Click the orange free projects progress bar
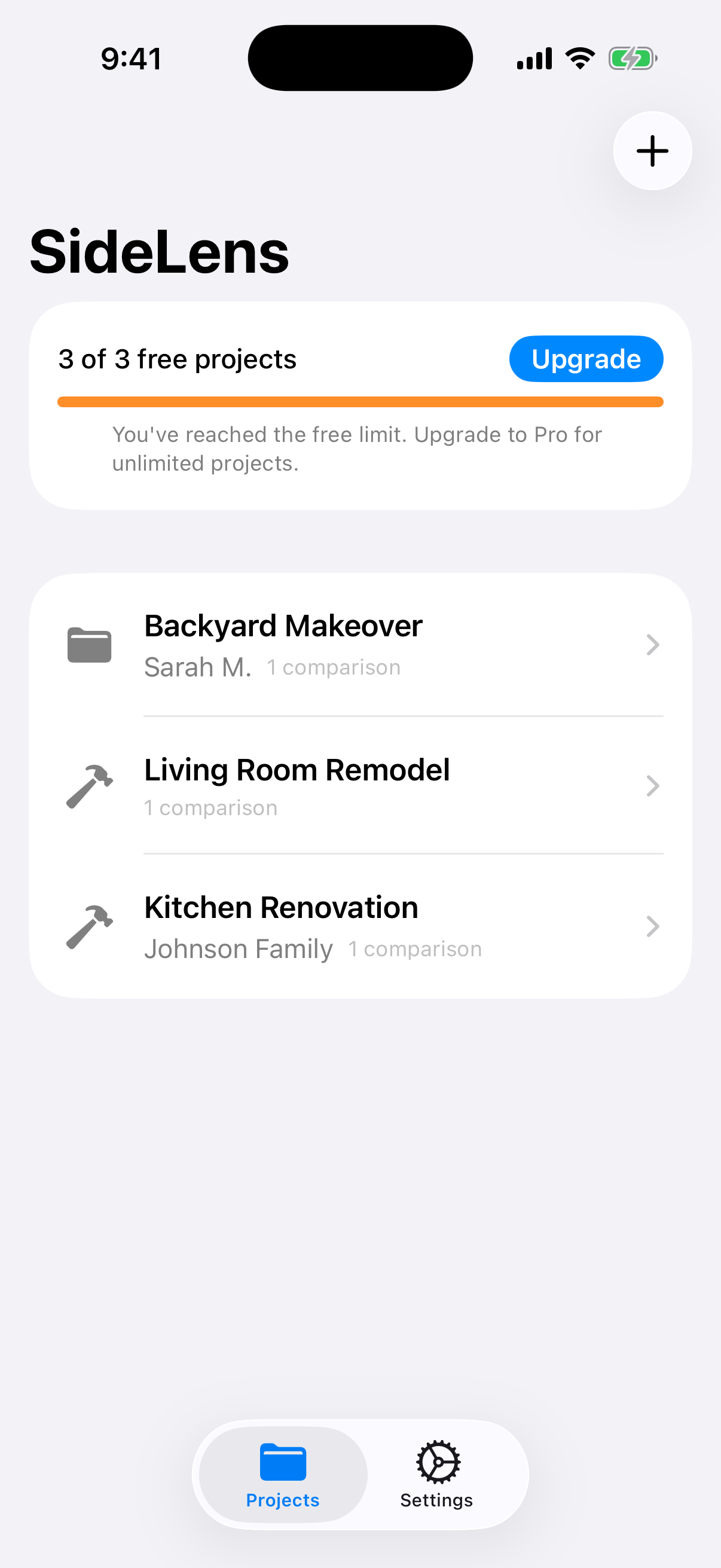 (360, 402)
